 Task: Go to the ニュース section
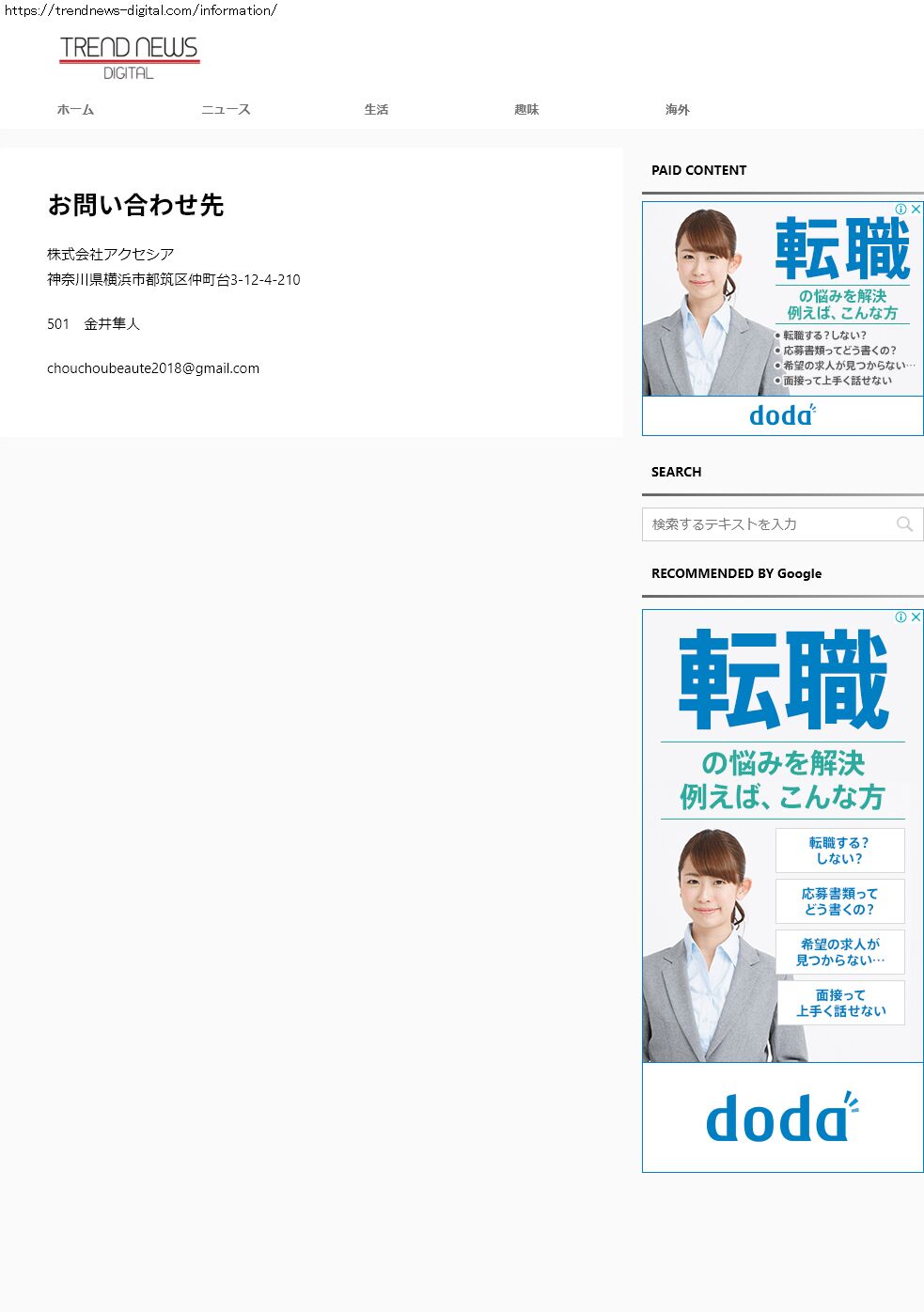coord(226,110)
